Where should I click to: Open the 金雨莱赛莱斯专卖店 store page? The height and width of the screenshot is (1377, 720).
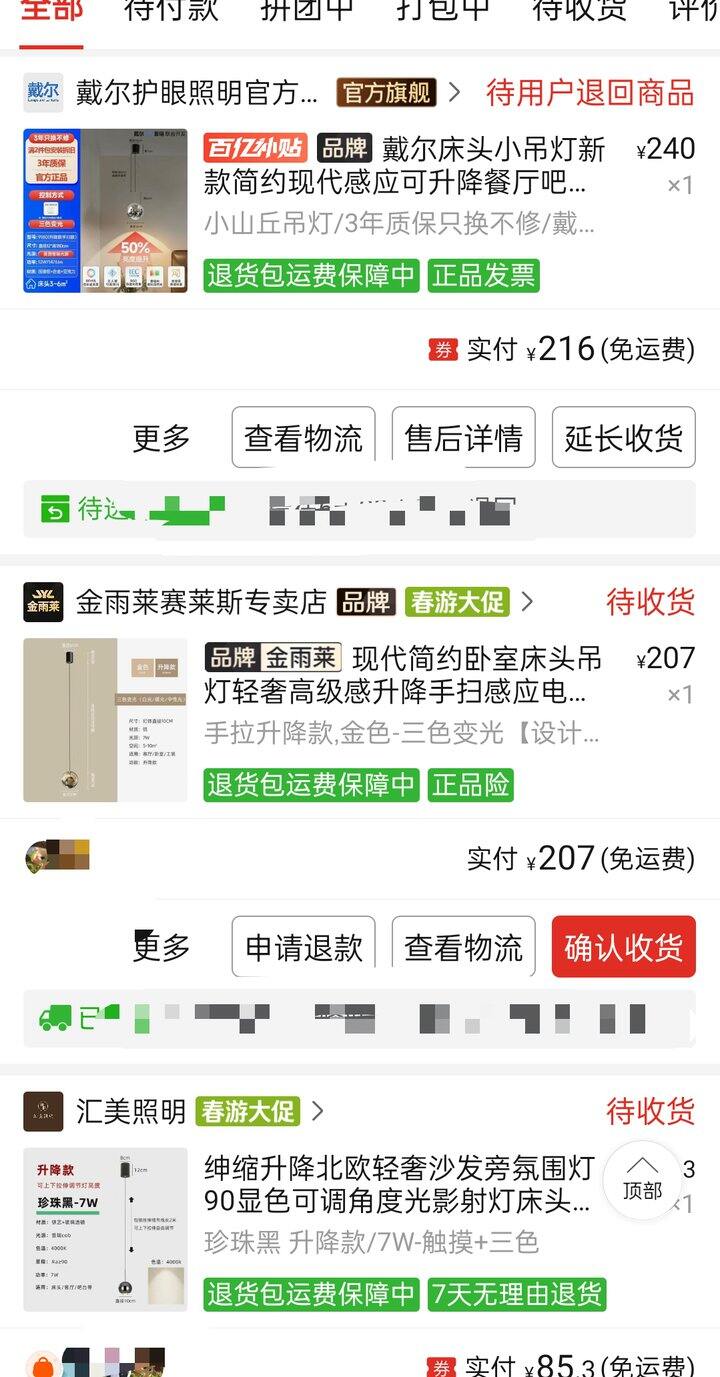(201, 602)
